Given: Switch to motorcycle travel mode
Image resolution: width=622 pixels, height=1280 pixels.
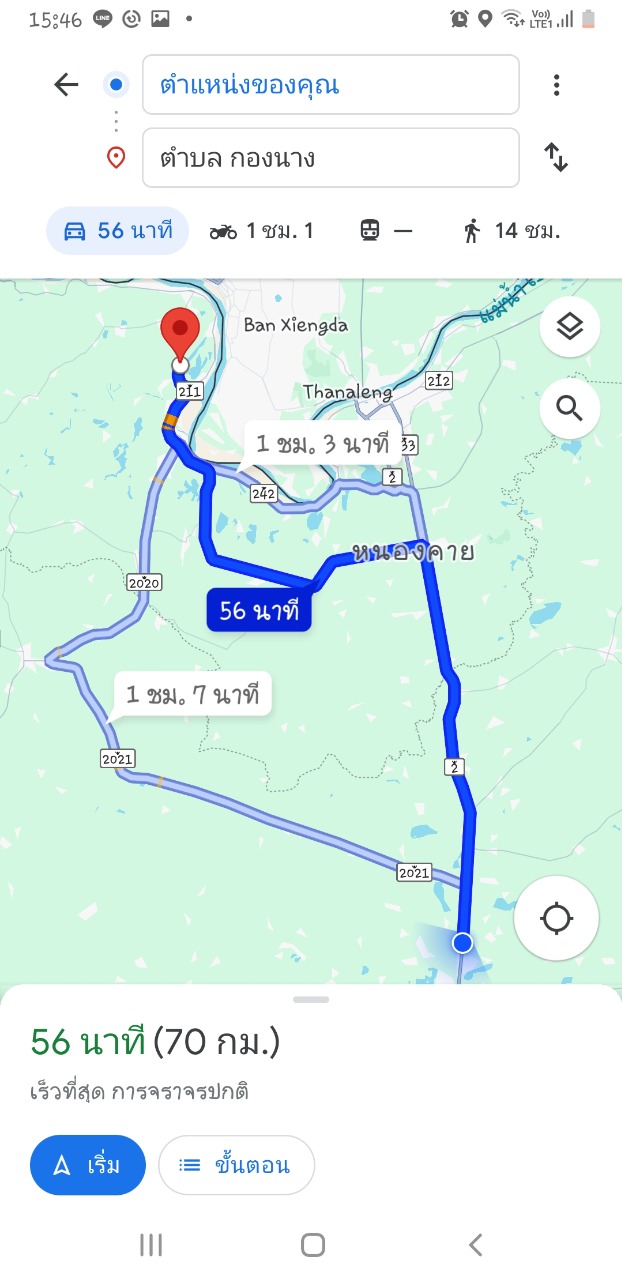Looking at the screenshot, I should [x=262, y=231].
